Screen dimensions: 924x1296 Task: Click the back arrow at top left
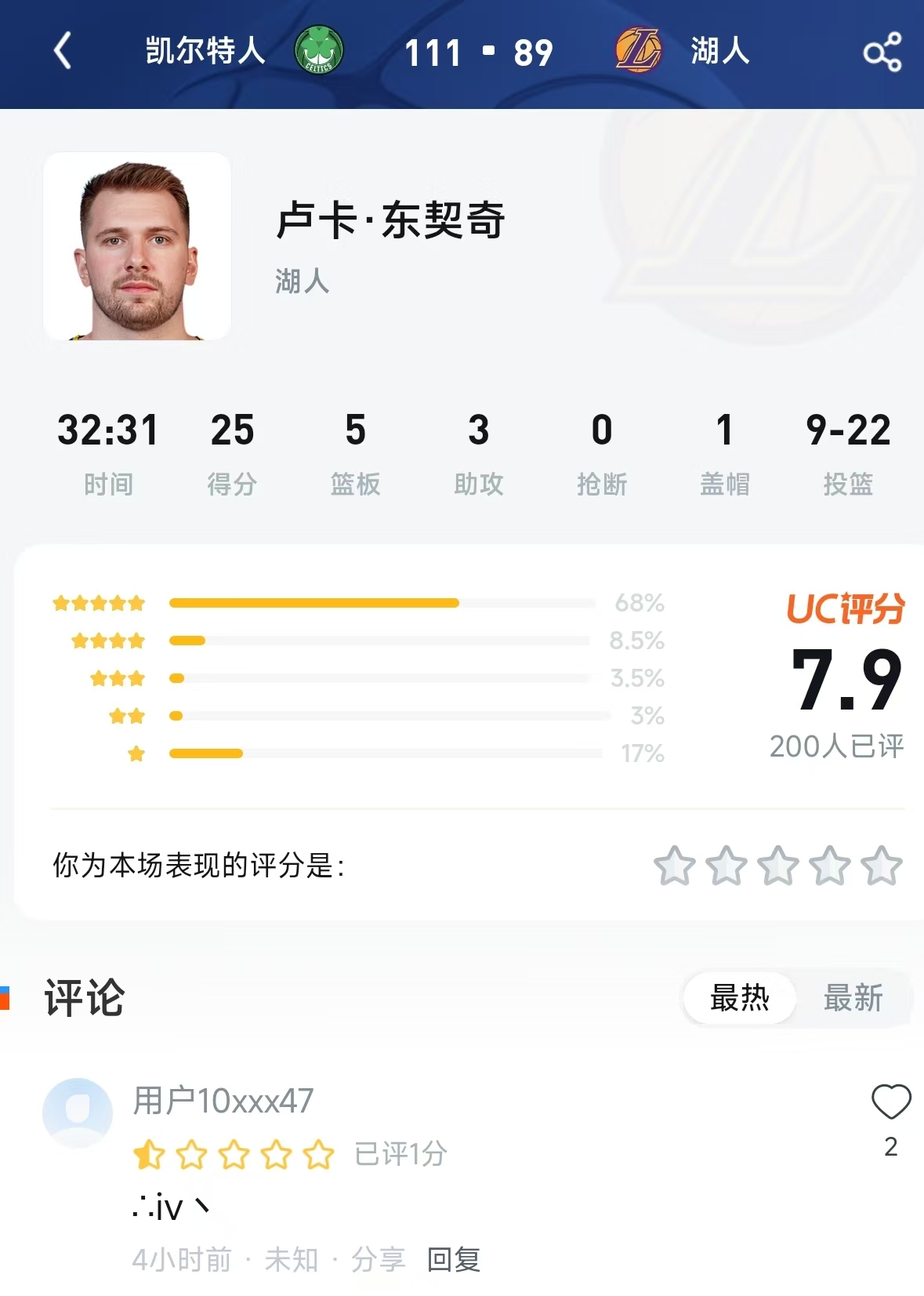tap(63, 50)
